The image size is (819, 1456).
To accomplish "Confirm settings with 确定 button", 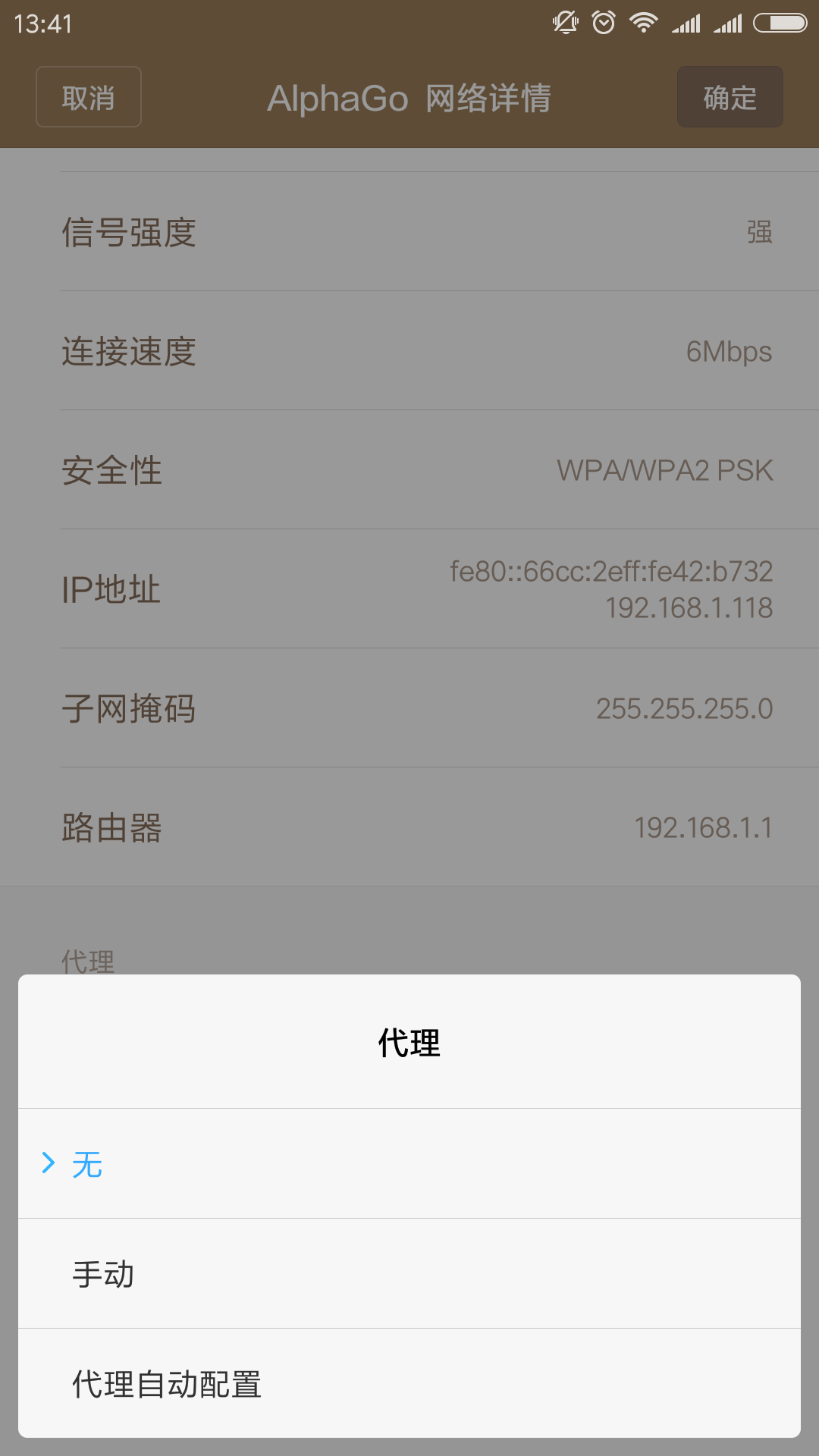I will coord(730,97).
